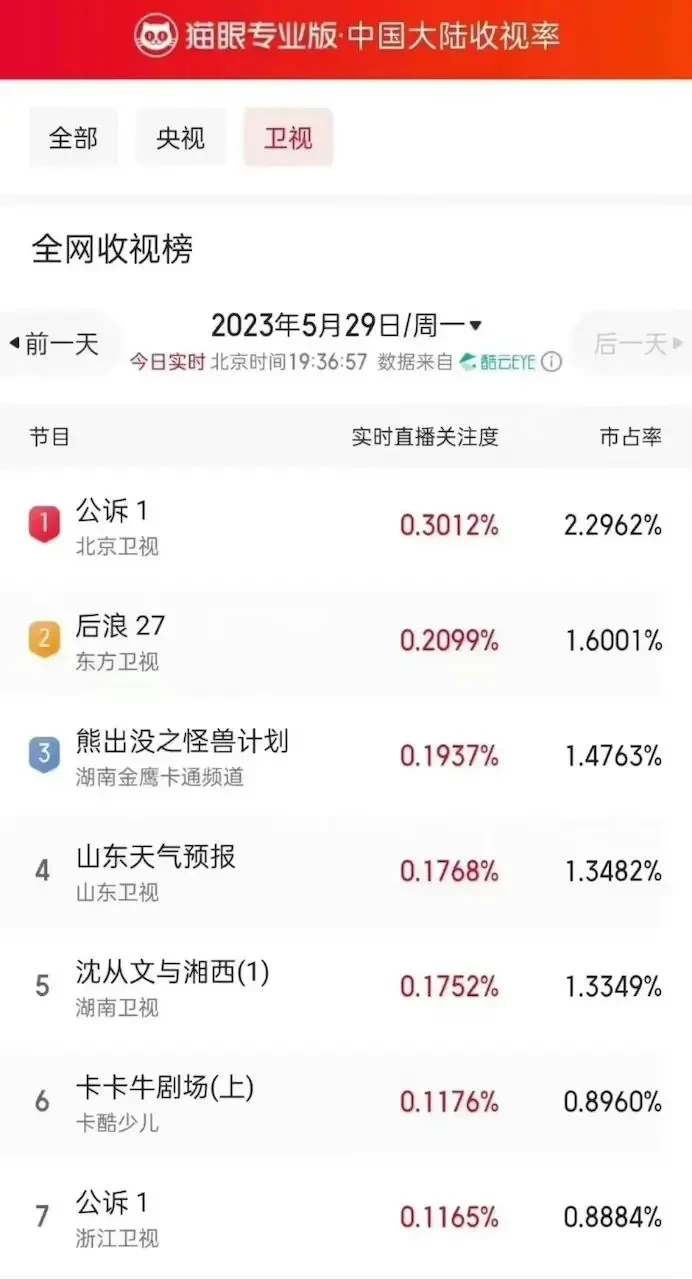The width and height of the screenshot is (692, 1280).
Task: Open the date picker 2023年5月29日
Action: [346, 325]
